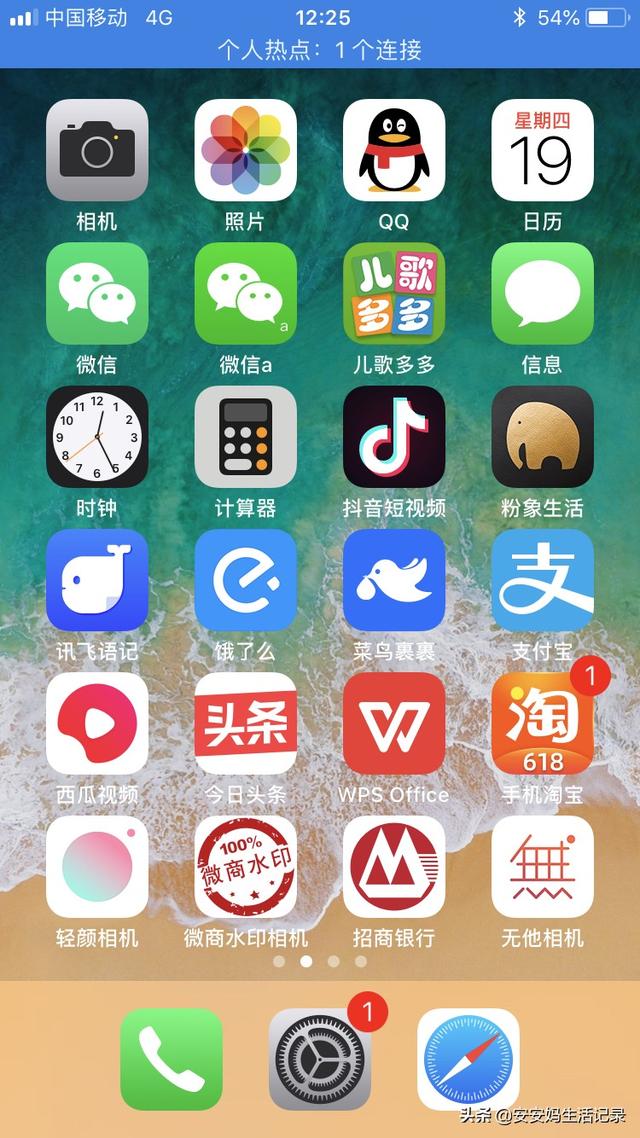Open 手机淘宝 with the notification badge
640x1138 pixels.
(542, 723)
